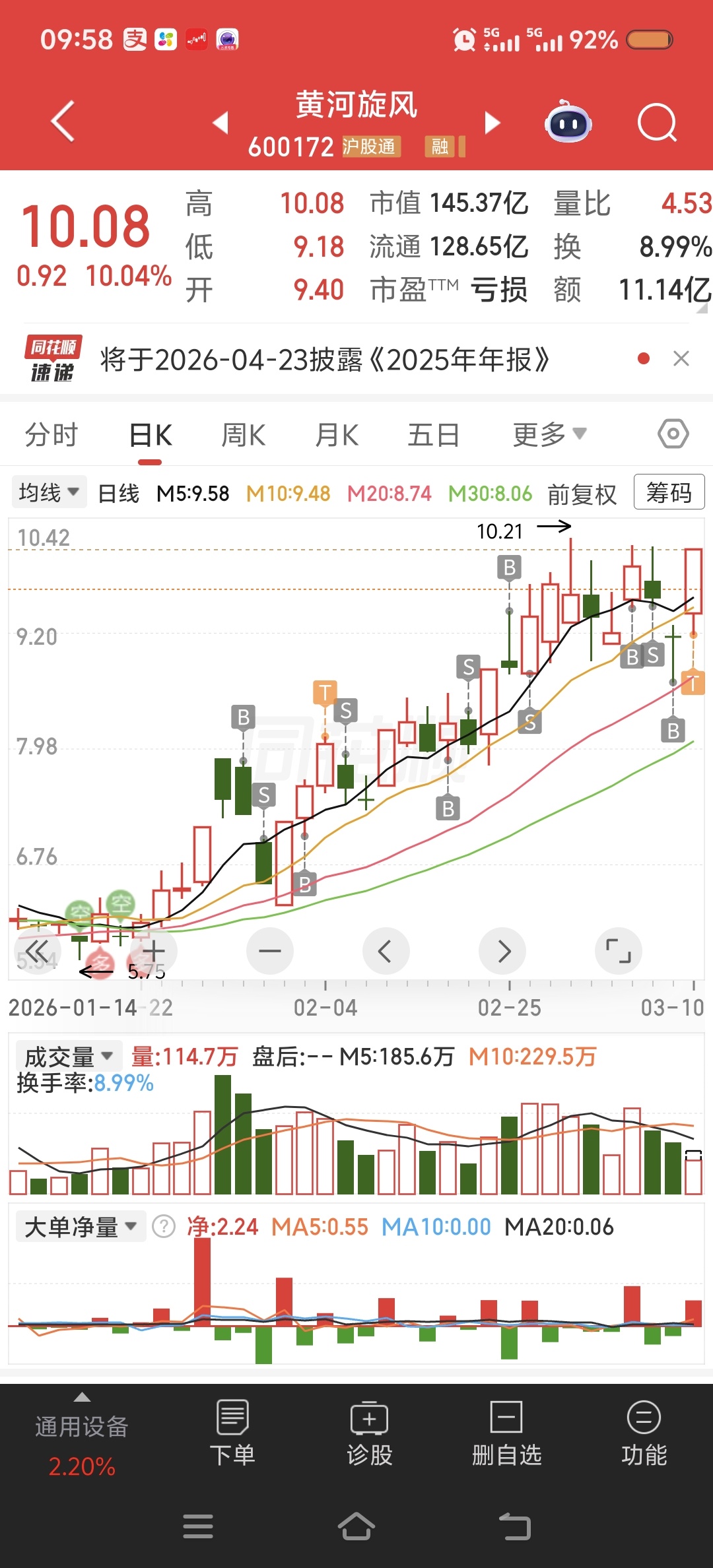Open chart settings hexagon icon
The width and height of the screenshot is (713, 1568).
673,434
